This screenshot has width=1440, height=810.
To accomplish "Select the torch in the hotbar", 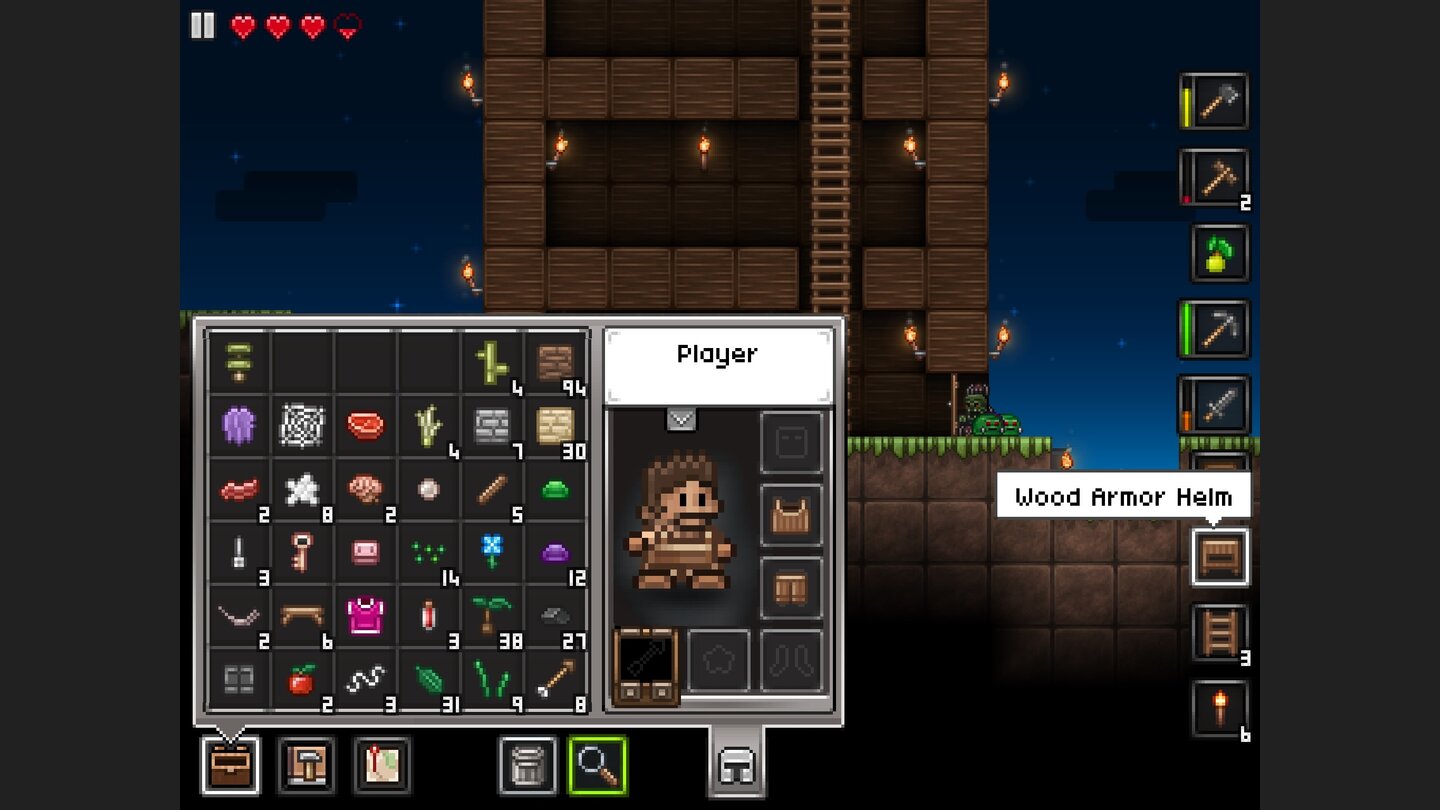I will point(1220,708).
